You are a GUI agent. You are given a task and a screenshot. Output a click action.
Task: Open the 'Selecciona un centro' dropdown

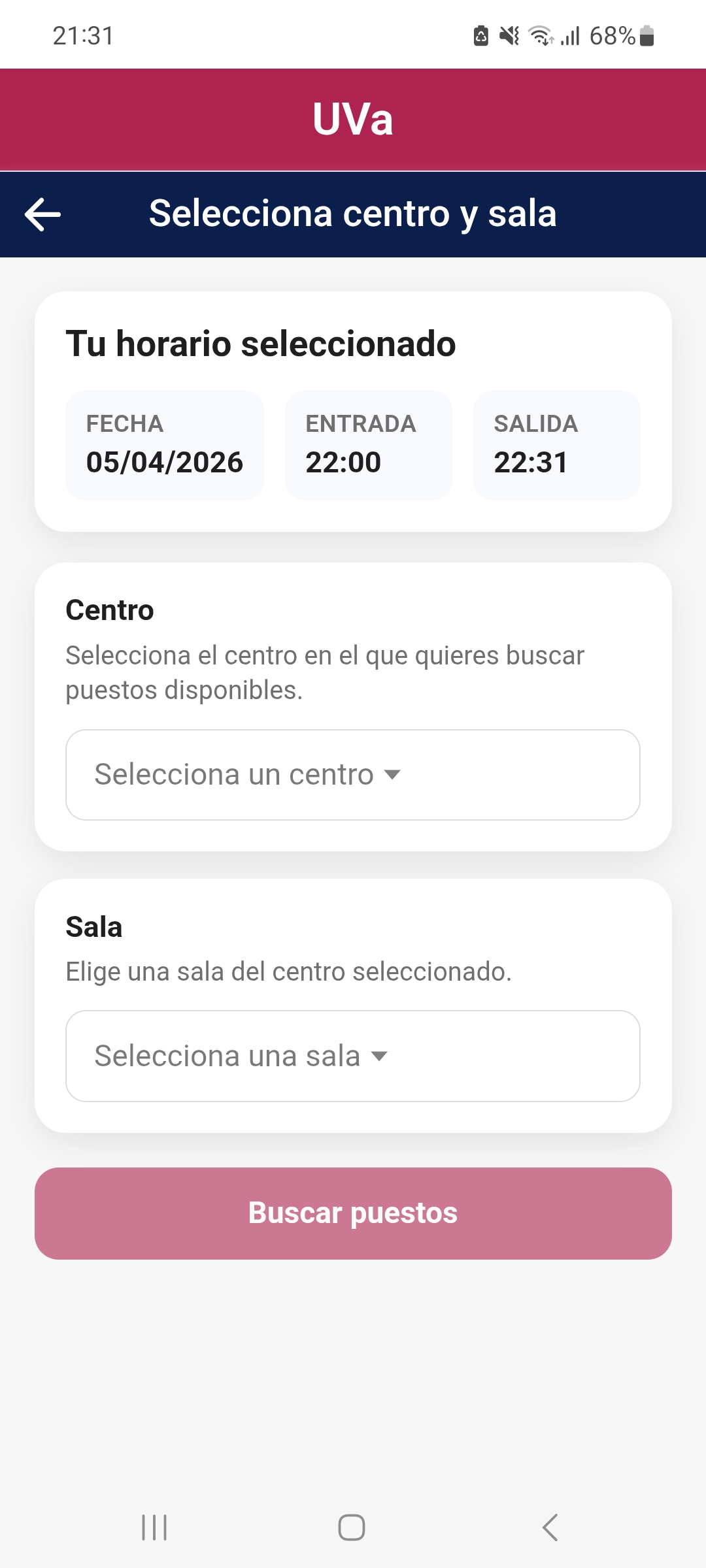(x=352, y=775)
